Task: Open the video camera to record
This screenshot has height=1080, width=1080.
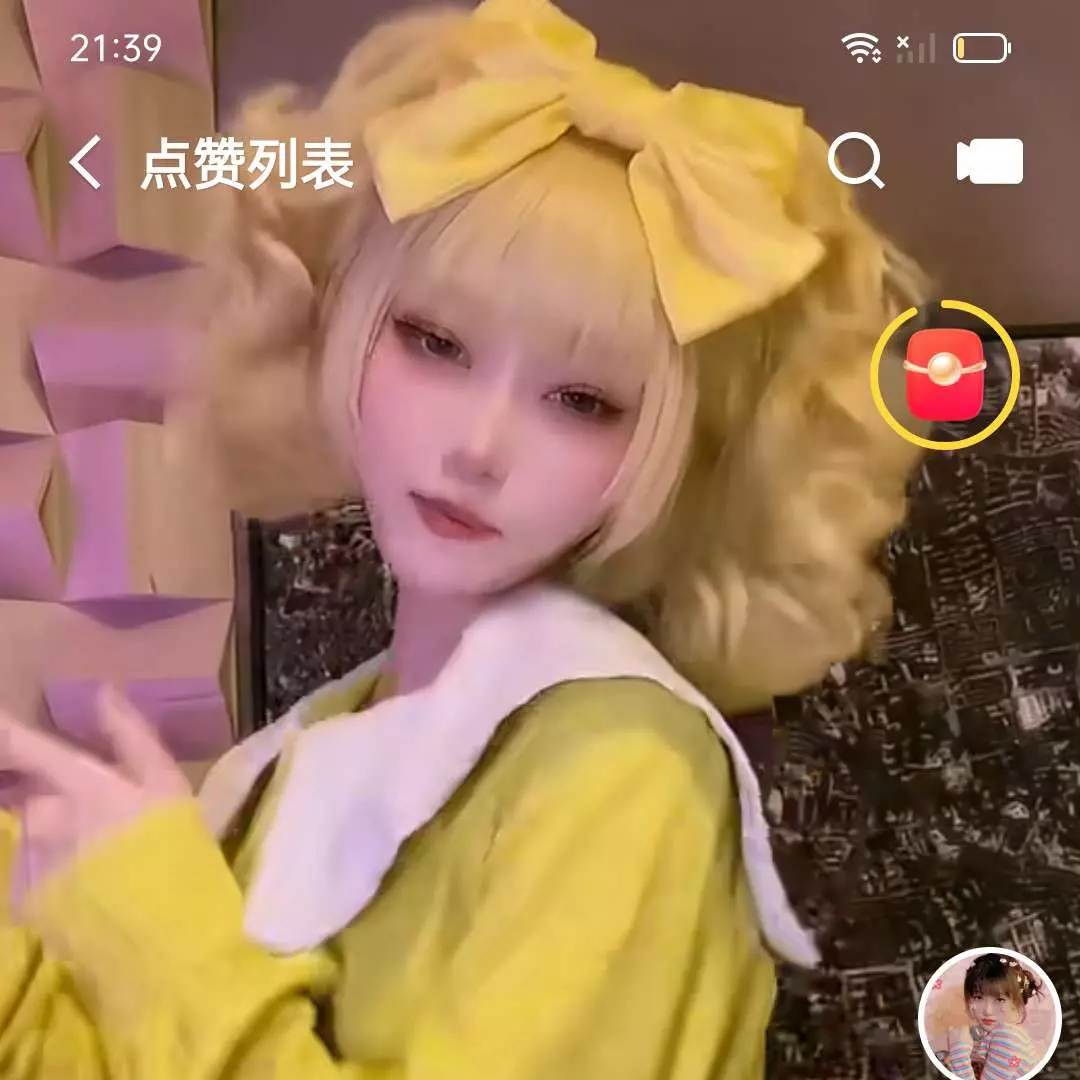Action: 989,162
